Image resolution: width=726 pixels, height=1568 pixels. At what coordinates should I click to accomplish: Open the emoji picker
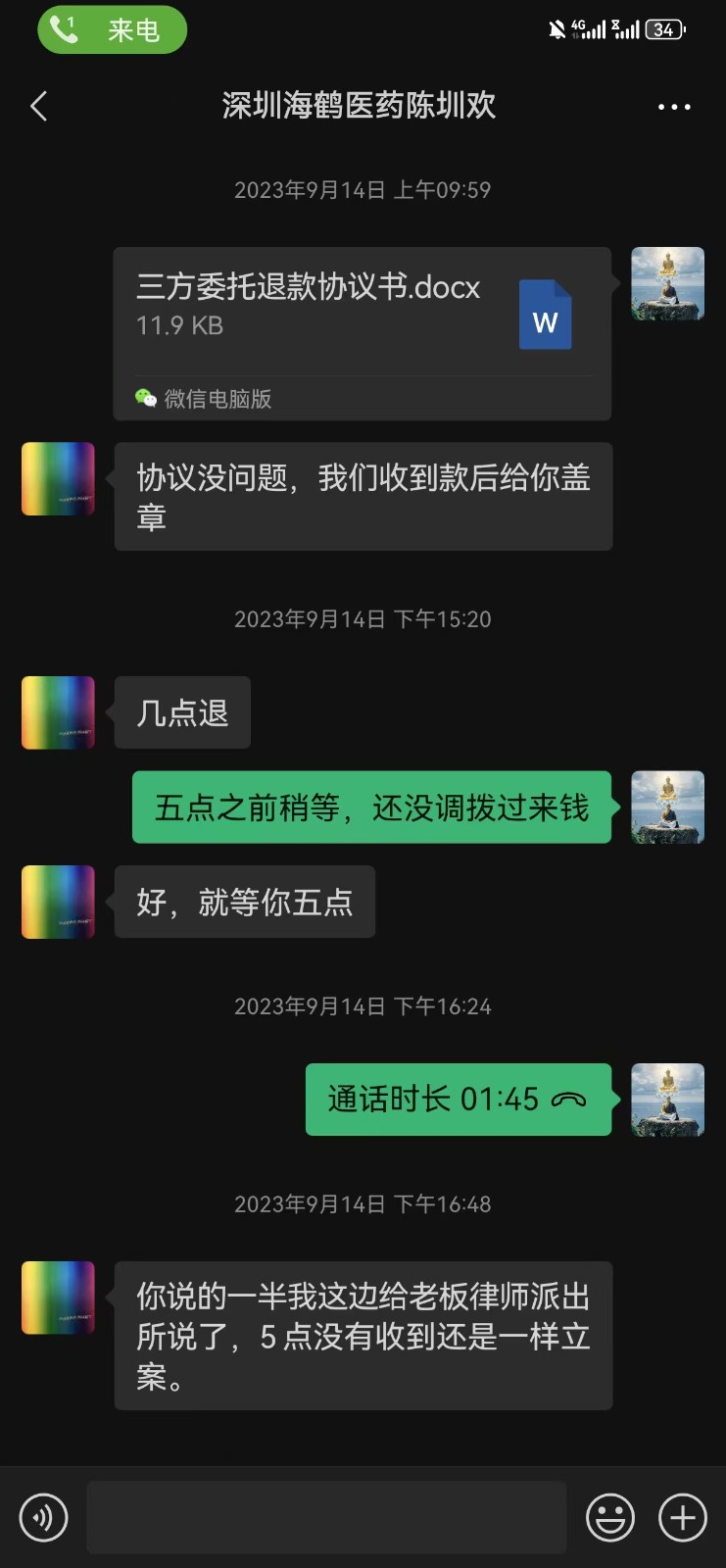(x=610, y=1517)
